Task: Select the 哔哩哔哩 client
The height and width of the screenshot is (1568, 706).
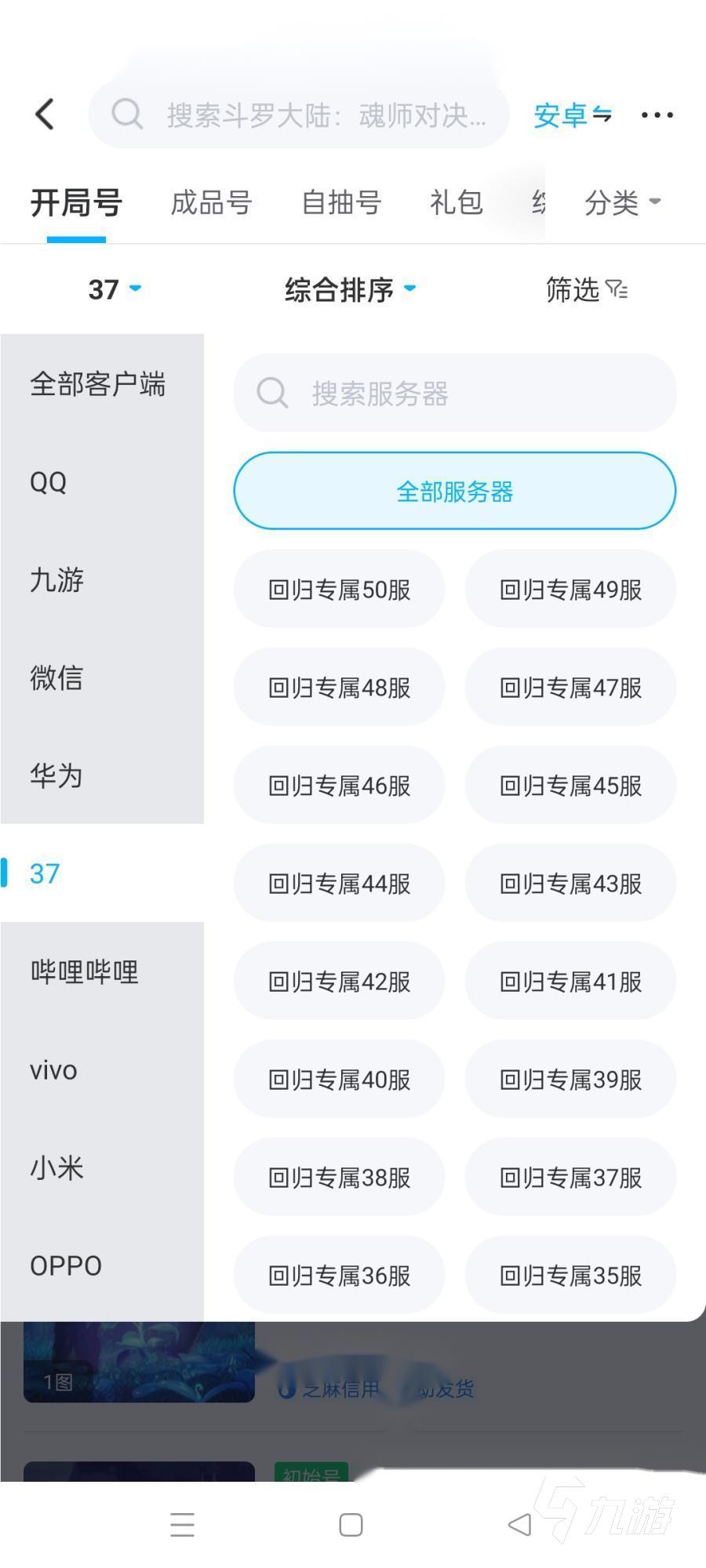Action: point(85,972)
